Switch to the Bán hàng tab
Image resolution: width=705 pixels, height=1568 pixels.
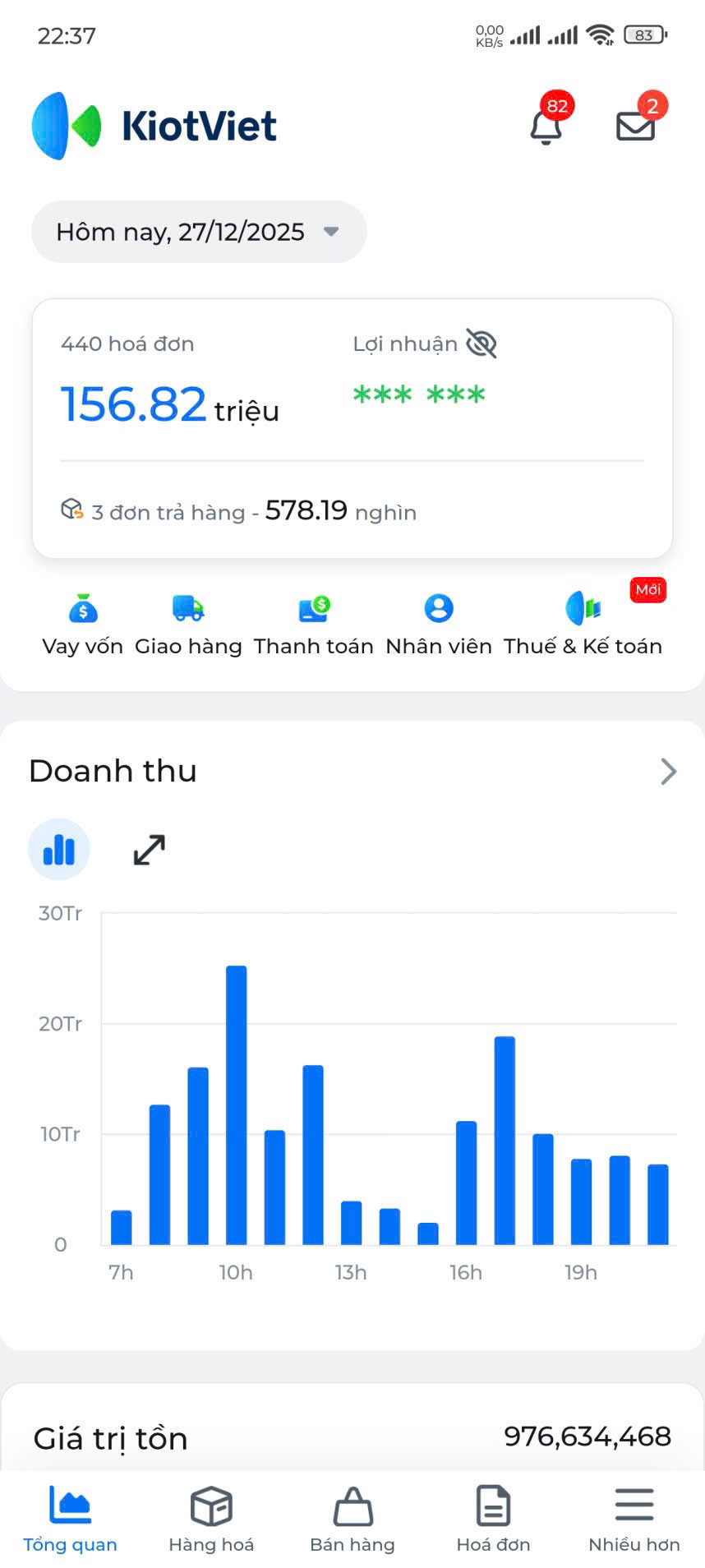352,1520
